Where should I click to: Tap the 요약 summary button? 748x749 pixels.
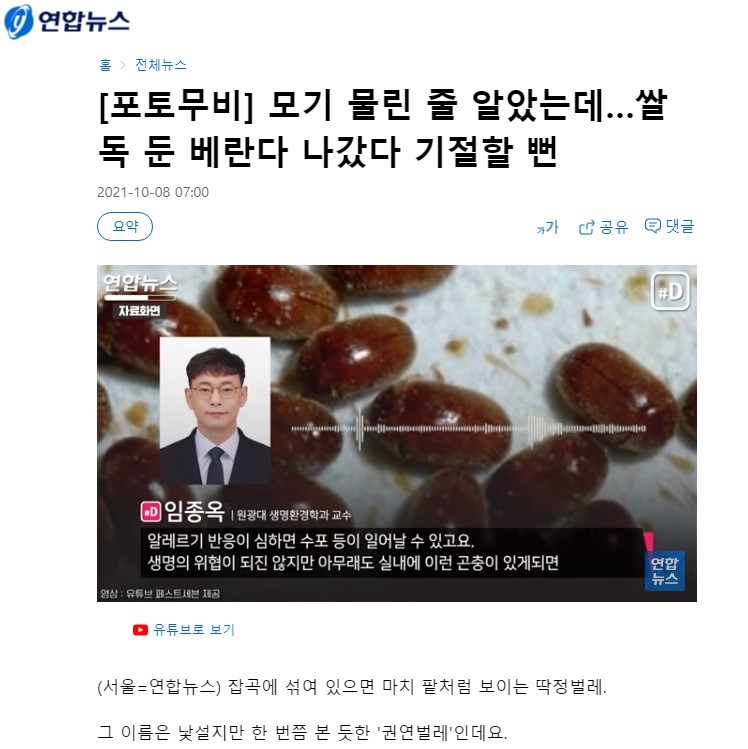125,227
